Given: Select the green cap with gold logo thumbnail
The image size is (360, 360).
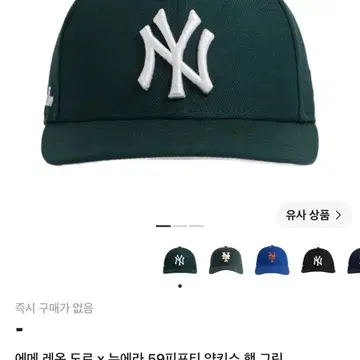Looking at the screenshot, I should [226, 260].
